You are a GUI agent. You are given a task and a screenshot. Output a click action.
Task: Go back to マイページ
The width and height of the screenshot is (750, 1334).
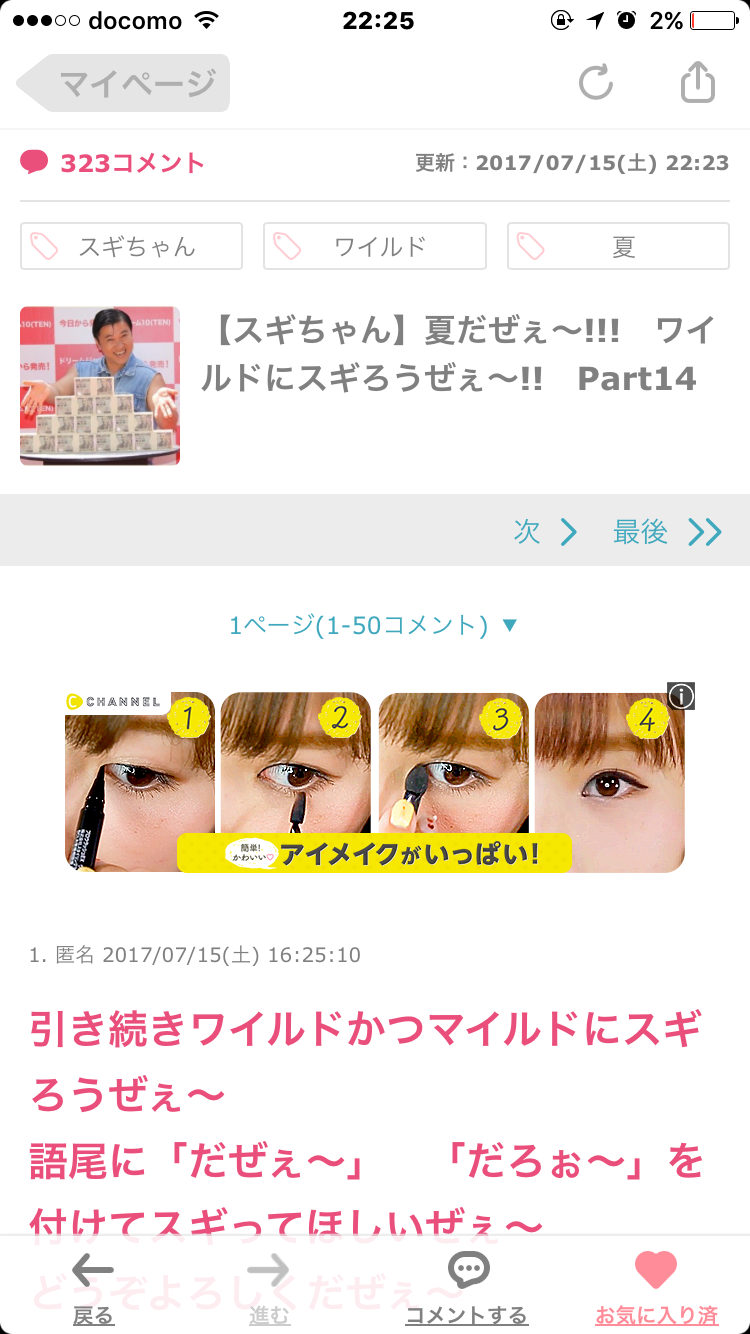123,83
